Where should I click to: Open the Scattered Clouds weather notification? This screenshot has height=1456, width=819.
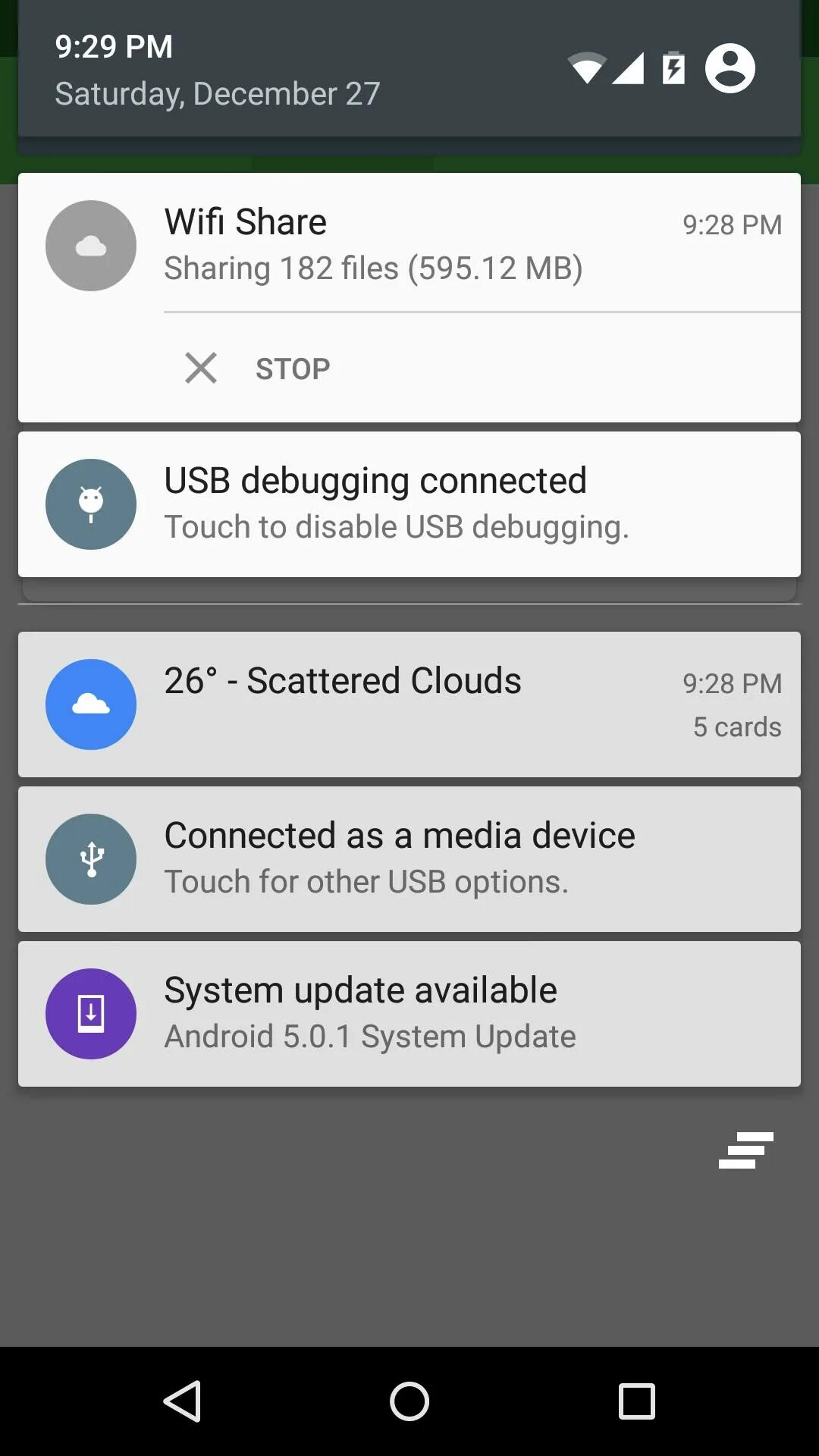click(x=409, y=704)
